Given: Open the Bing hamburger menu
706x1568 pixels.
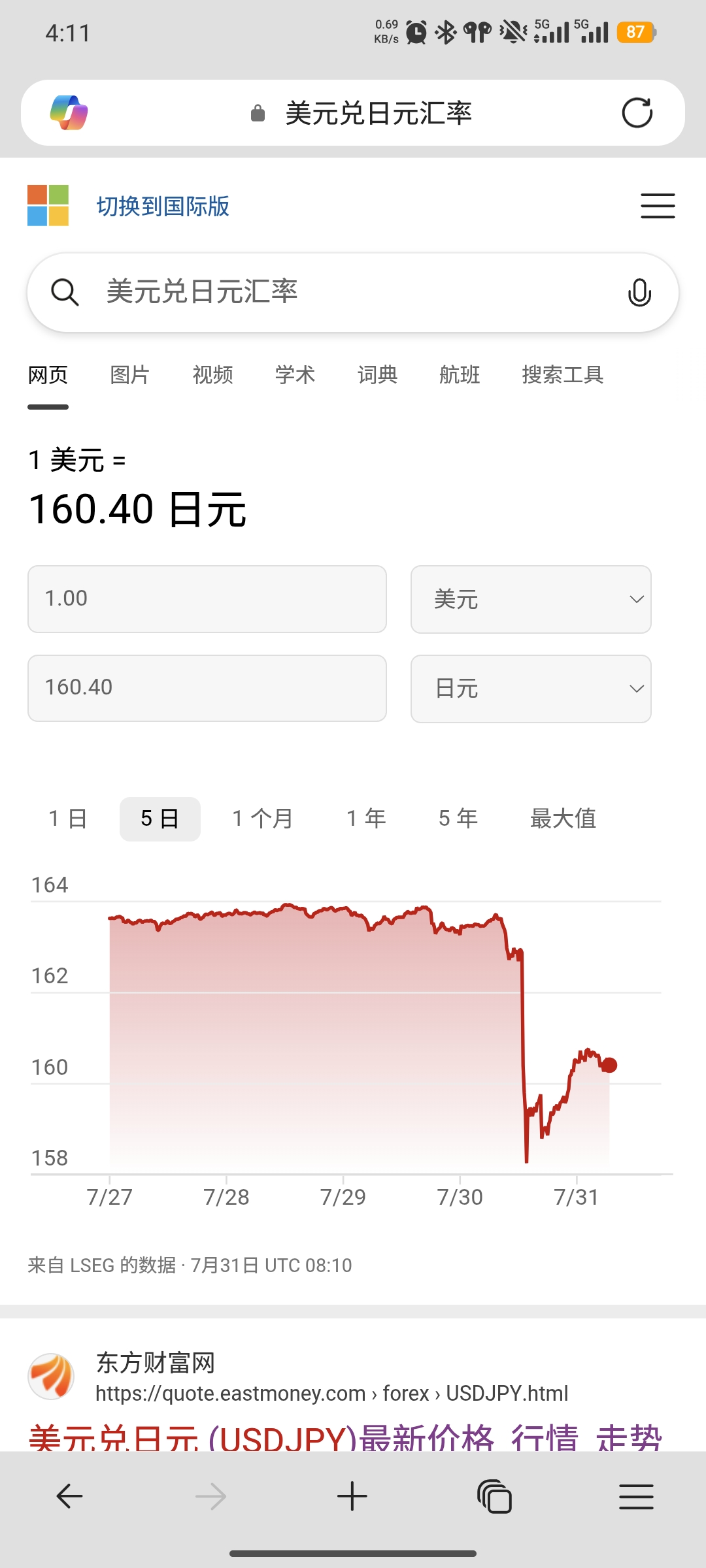Looking at the screenshot, I should 658,206.
